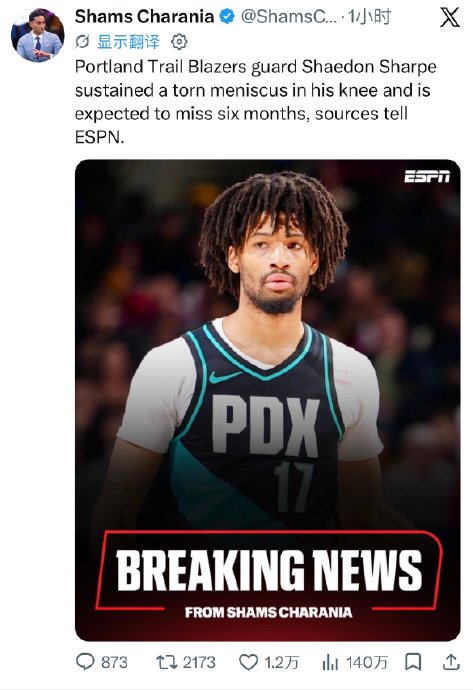Image resolution: width=473 pixels, height=690 pixels.
Task: Open translation settings gear icon
Action: click(x=179, y=42)
